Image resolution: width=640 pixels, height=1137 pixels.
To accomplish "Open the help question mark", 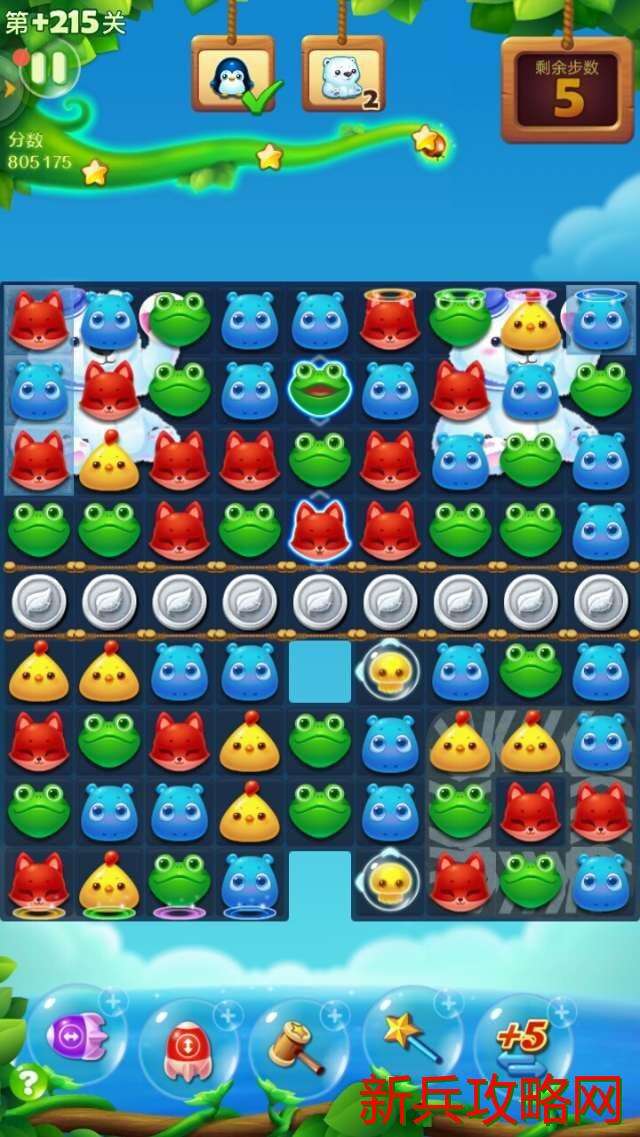I will (x=27, y=1082).
